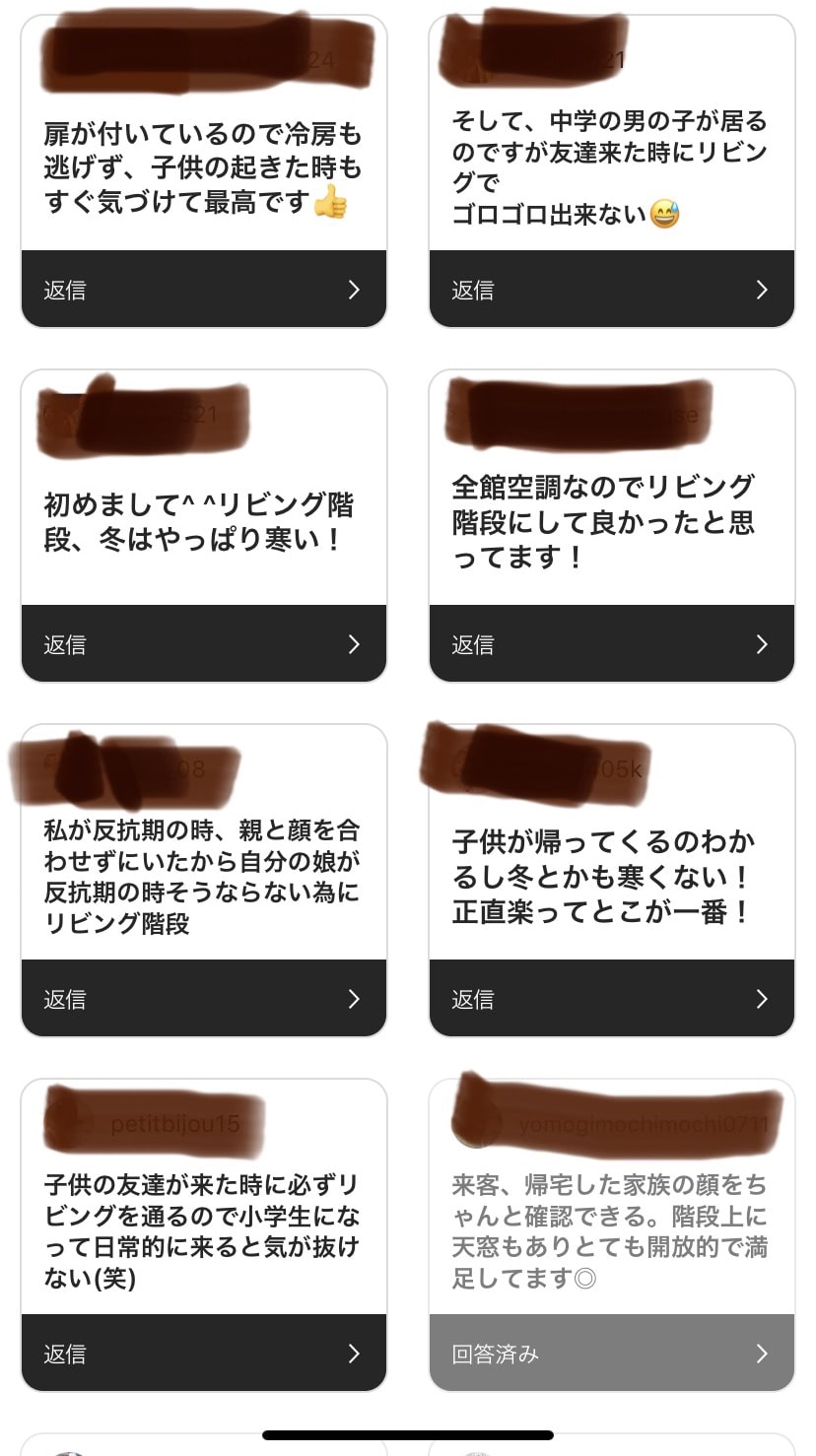Reply to 初めまして リビング階段 冬は寒い response

204,643
